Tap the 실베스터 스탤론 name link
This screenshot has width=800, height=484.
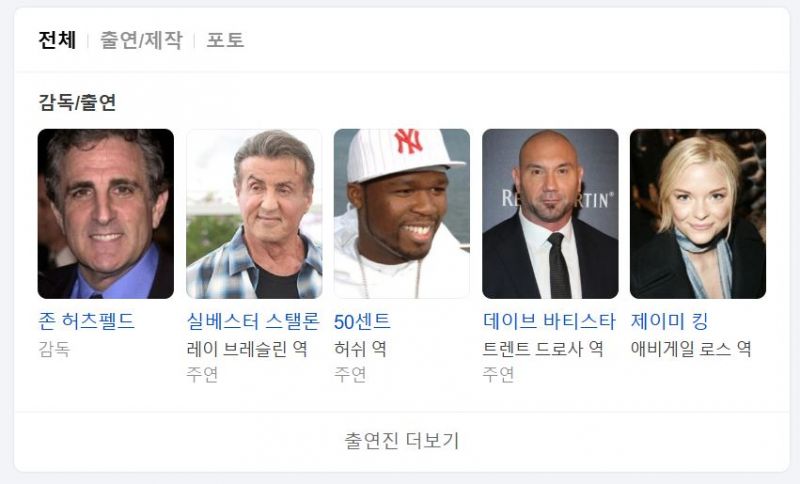tap(253, 322)
